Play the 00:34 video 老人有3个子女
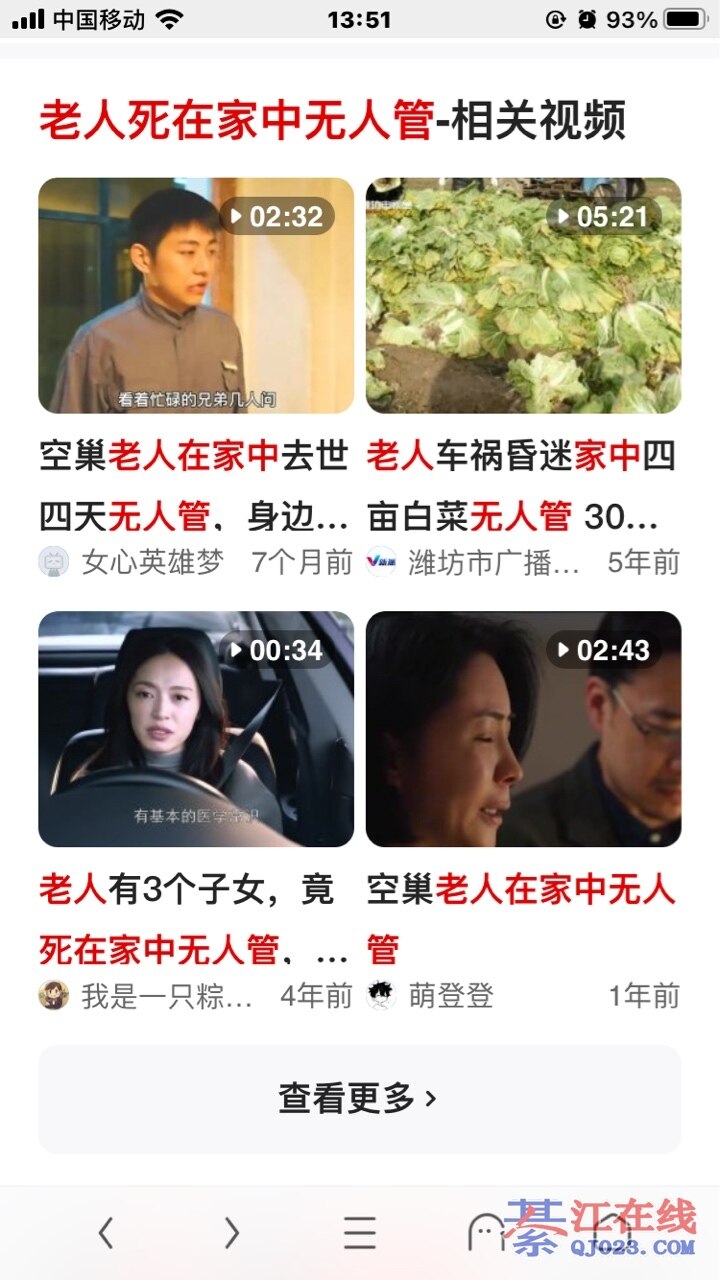Image resolution: width=720 pixels, height=1280 pixels. click(x=196, y=729)
